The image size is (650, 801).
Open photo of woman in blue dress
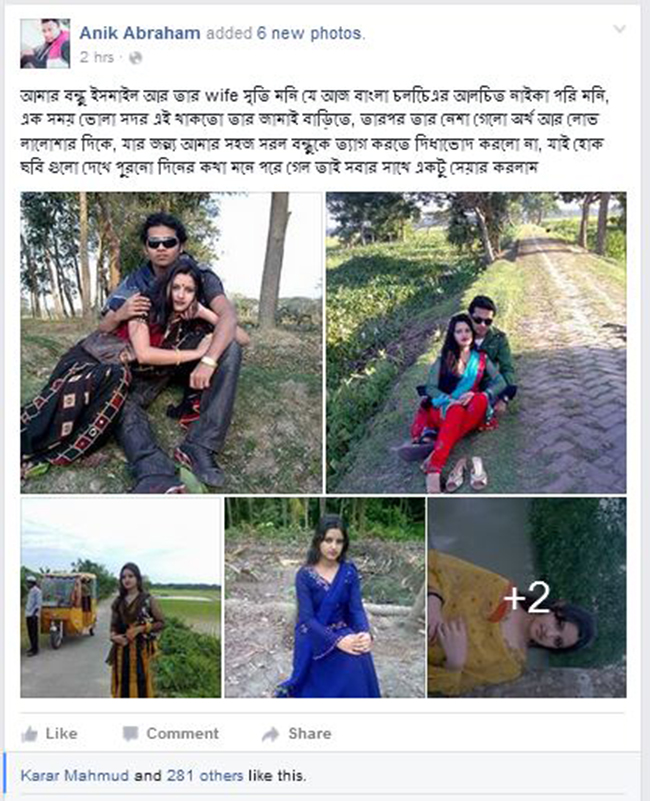pyautogui.click(x=324, y=597)
